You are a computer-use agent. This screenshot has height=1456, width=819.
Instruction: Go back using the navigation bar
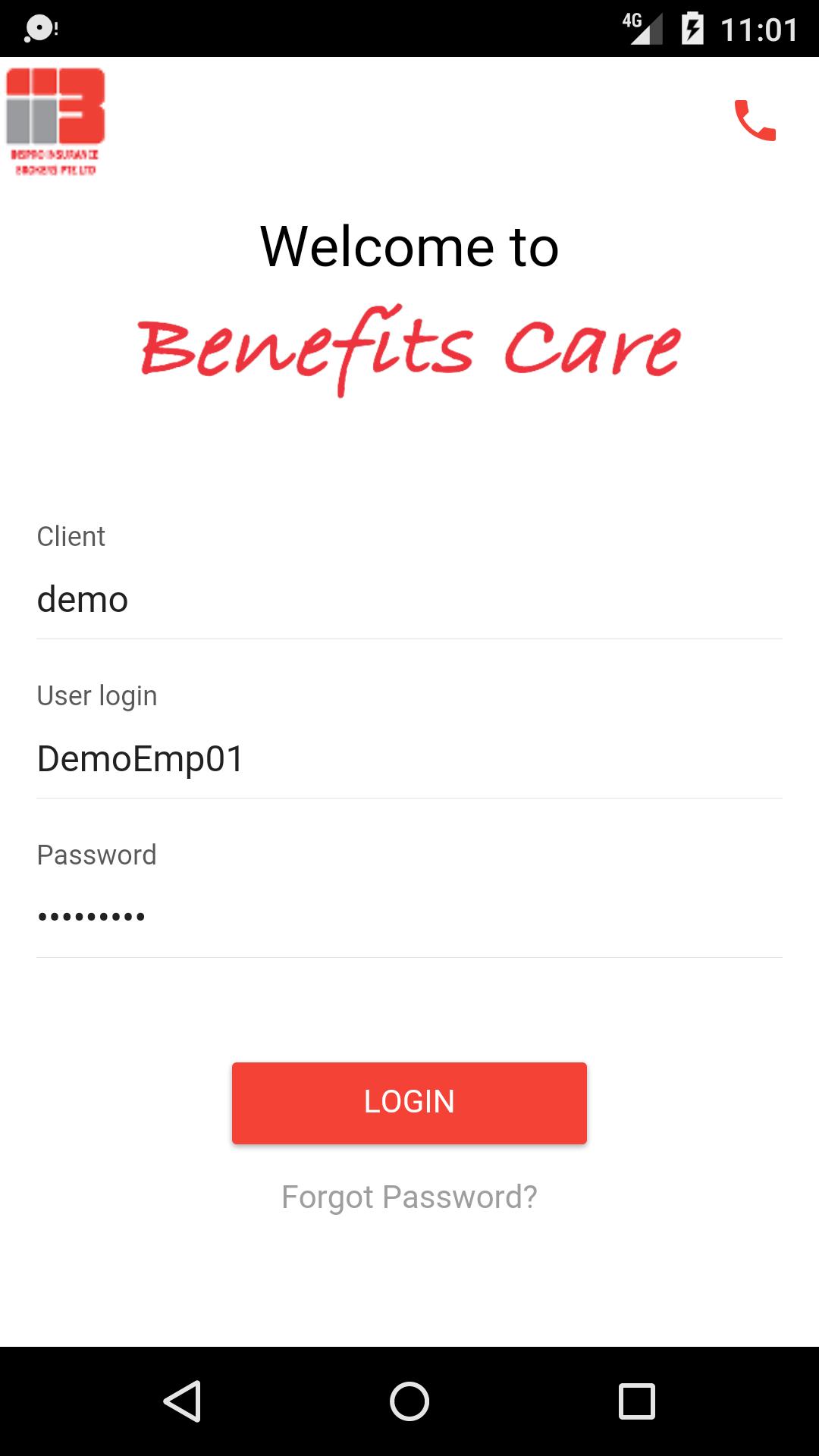pyautogui.click(x=182, y=1401)
